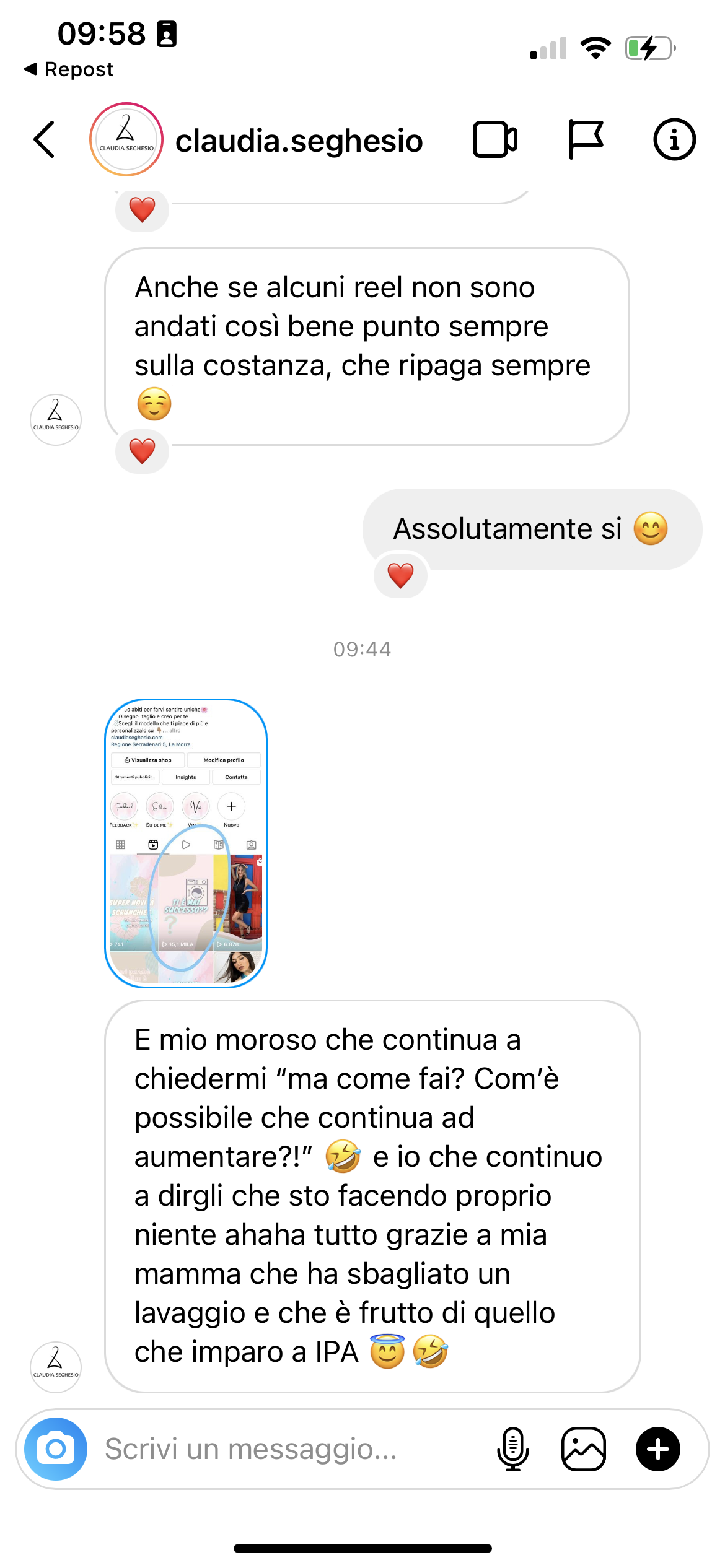The height and width of the screenshot is (1568, 725).
Task: Open the shared profile screenshot image
Action: tap(186, 843)
